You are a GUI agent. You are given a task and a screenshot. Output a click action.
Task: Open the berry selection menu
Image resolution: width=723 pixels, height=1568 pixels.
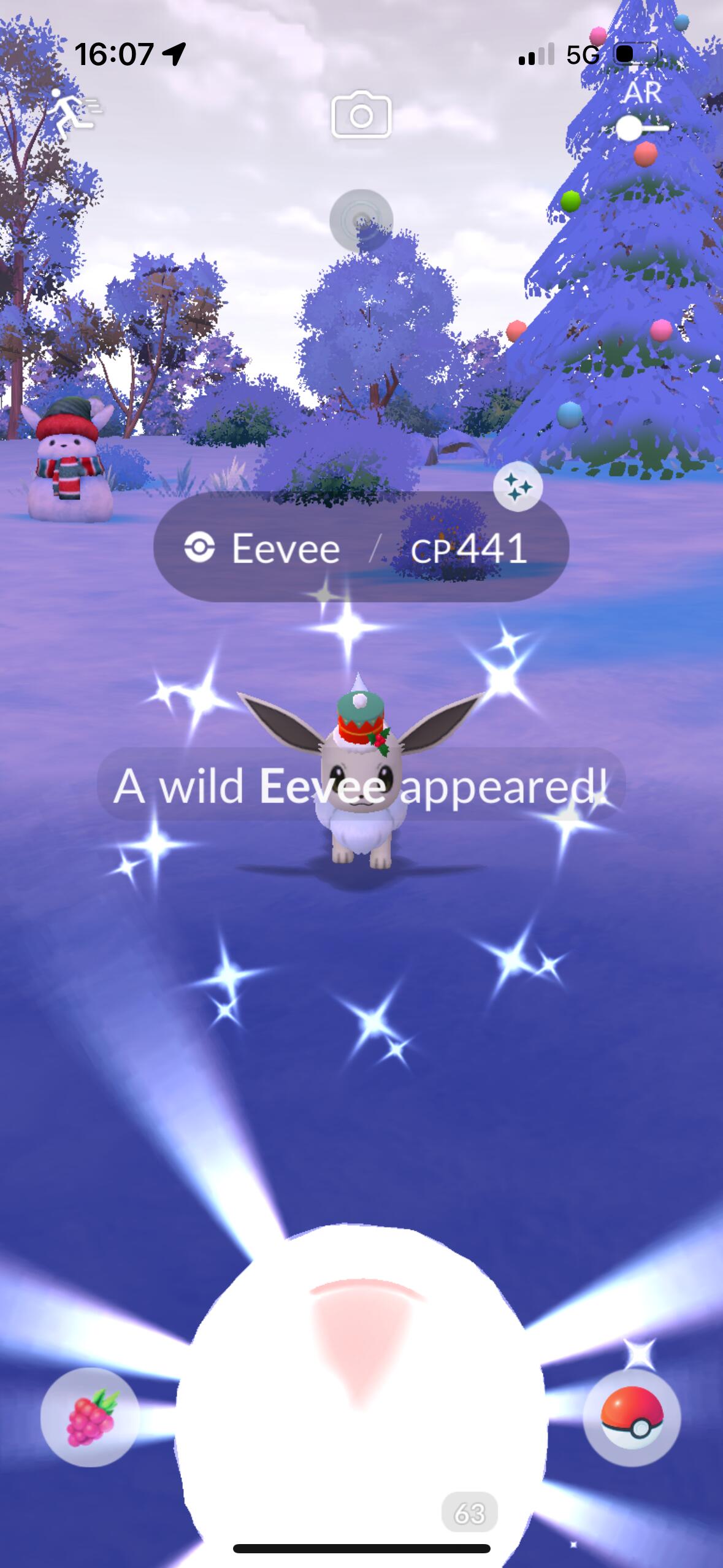90,1418
